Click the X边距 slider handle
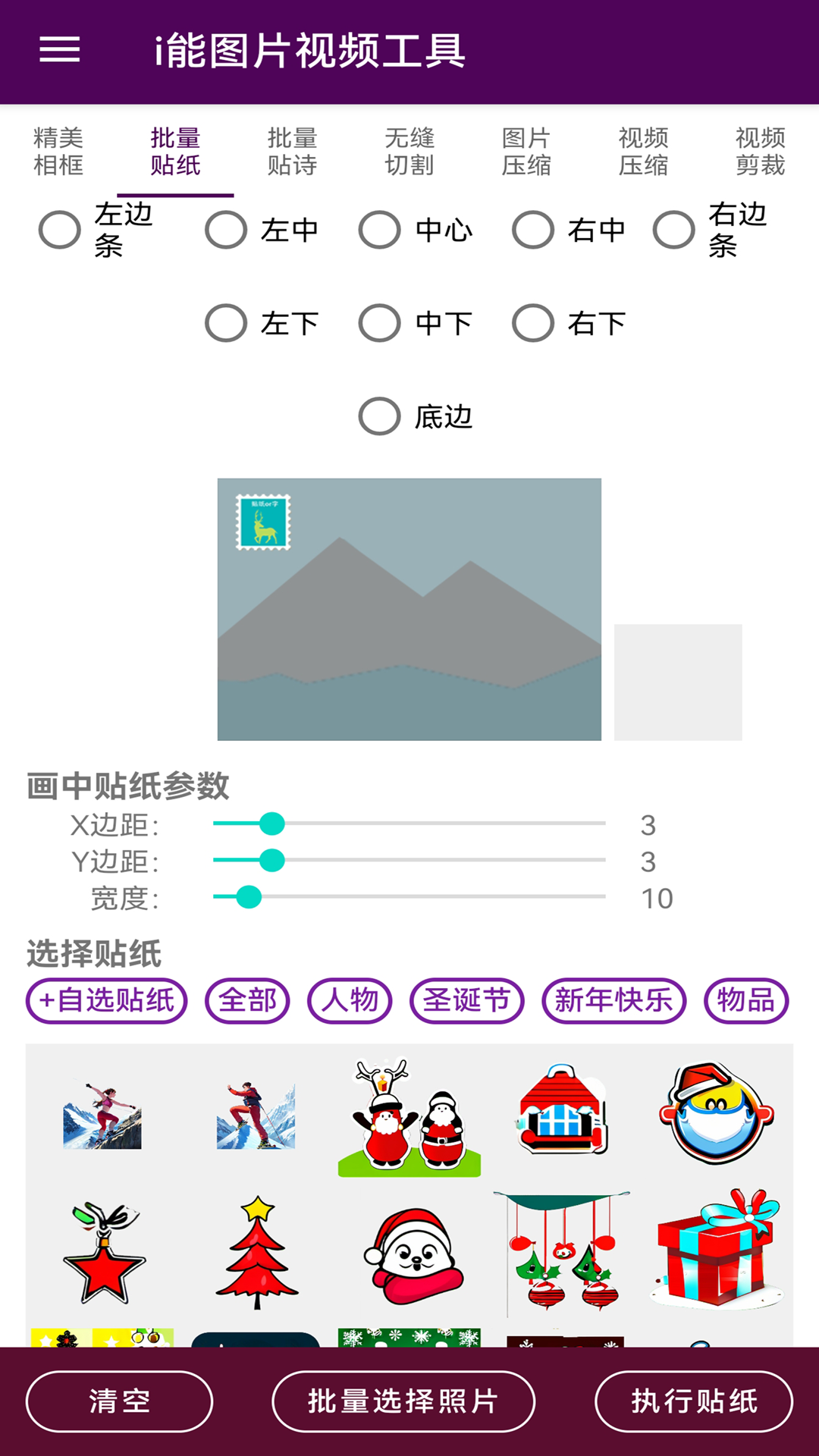Viewport: 819px width, 1456px height. 273,824
